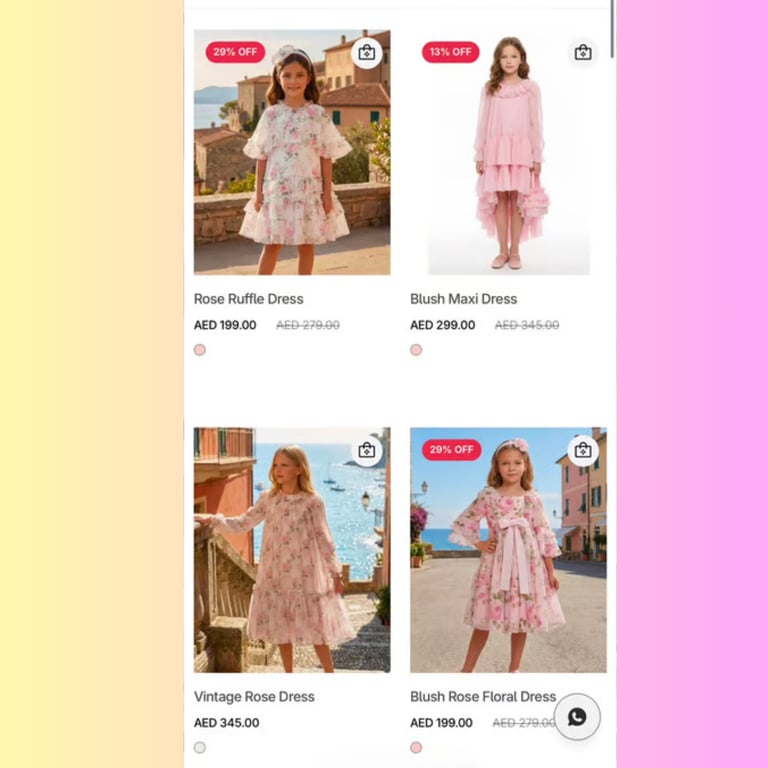Choose the pink swatch under Blush Rose Floral Dress

[416, 747]
